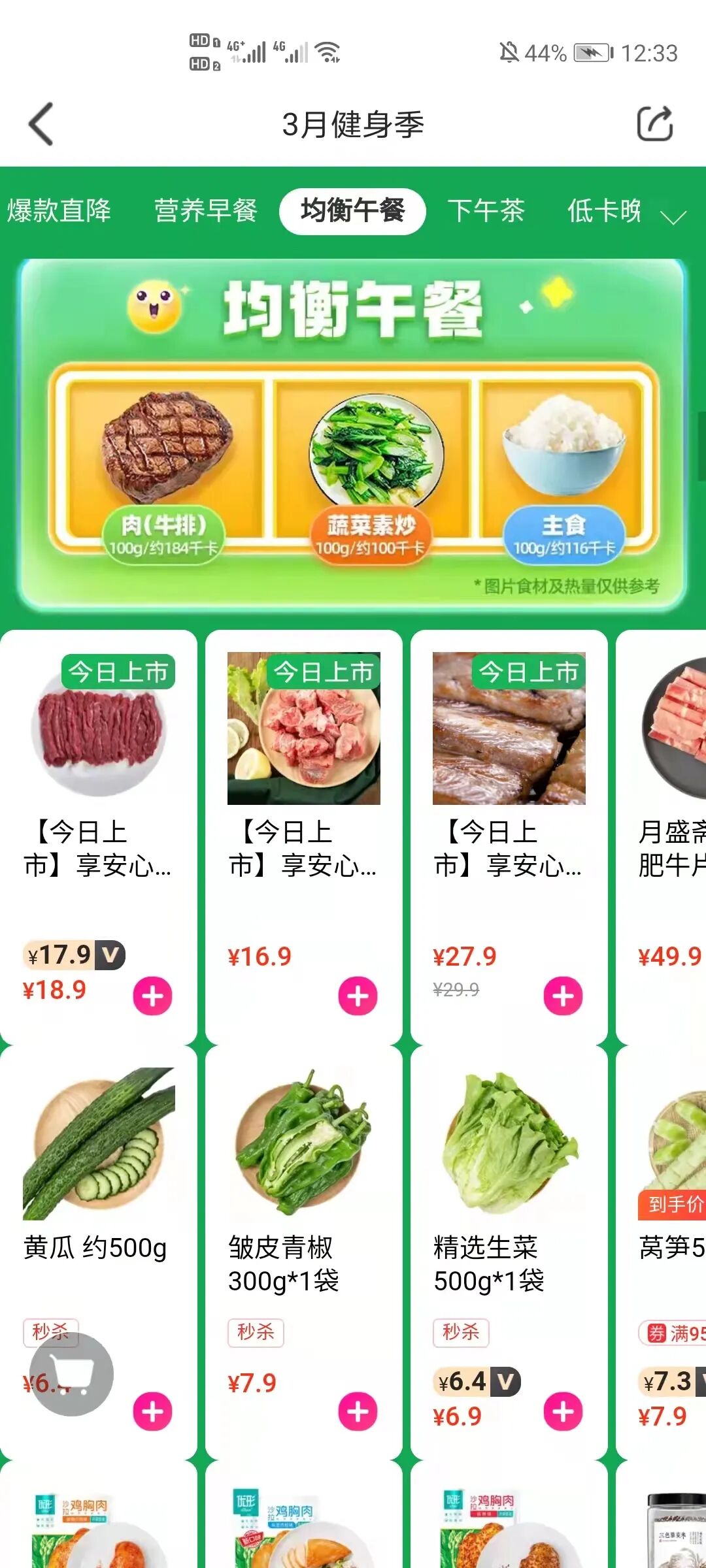This screenshot has width=706, height=1568.
Task: Add the ¥17.9 beef strips to cart
Action: pyautogui.click(x=152, y=996)
